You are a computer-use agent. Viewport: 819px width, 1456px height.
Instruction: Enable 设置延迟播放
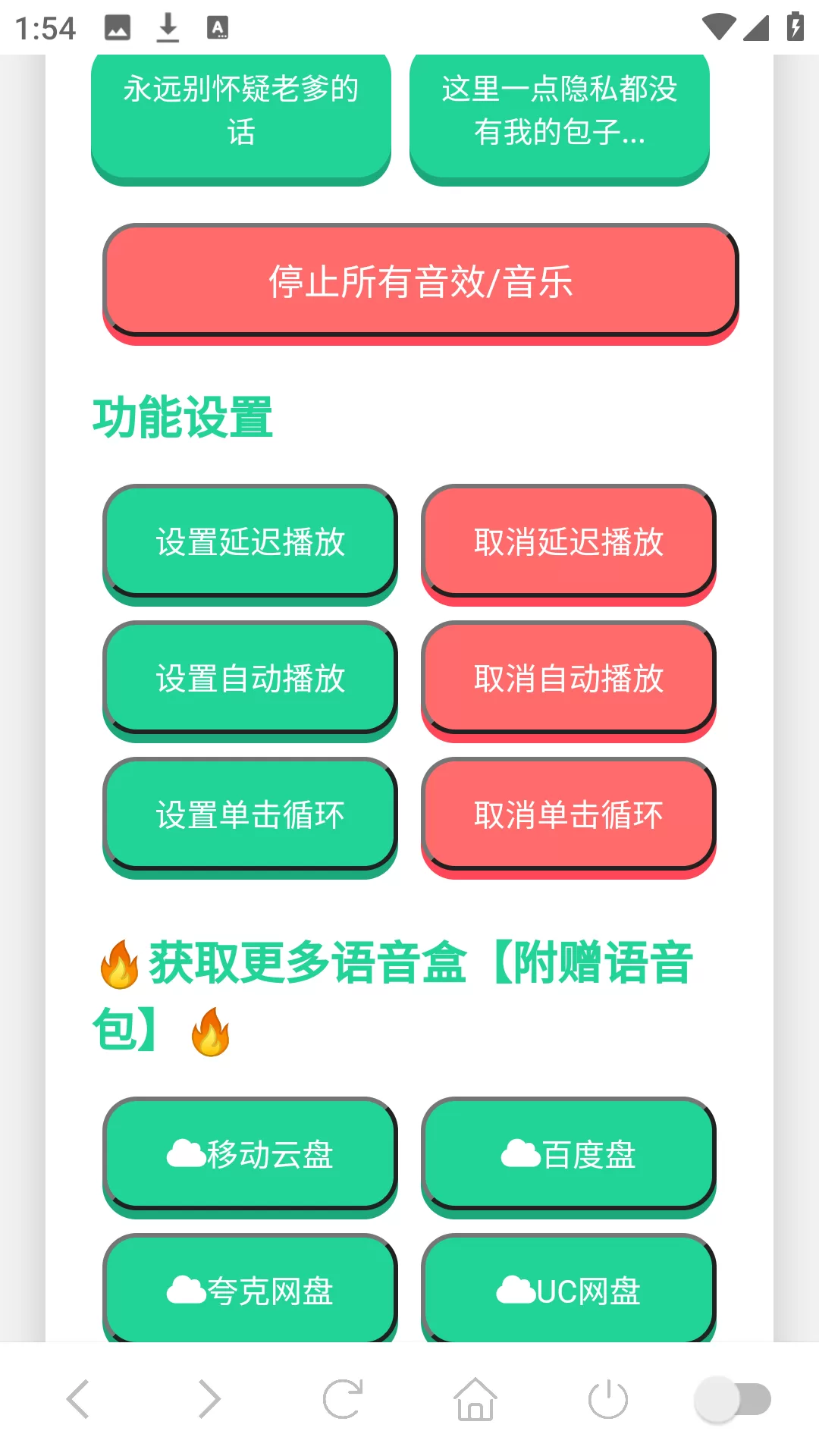click(x=250, y=541)
